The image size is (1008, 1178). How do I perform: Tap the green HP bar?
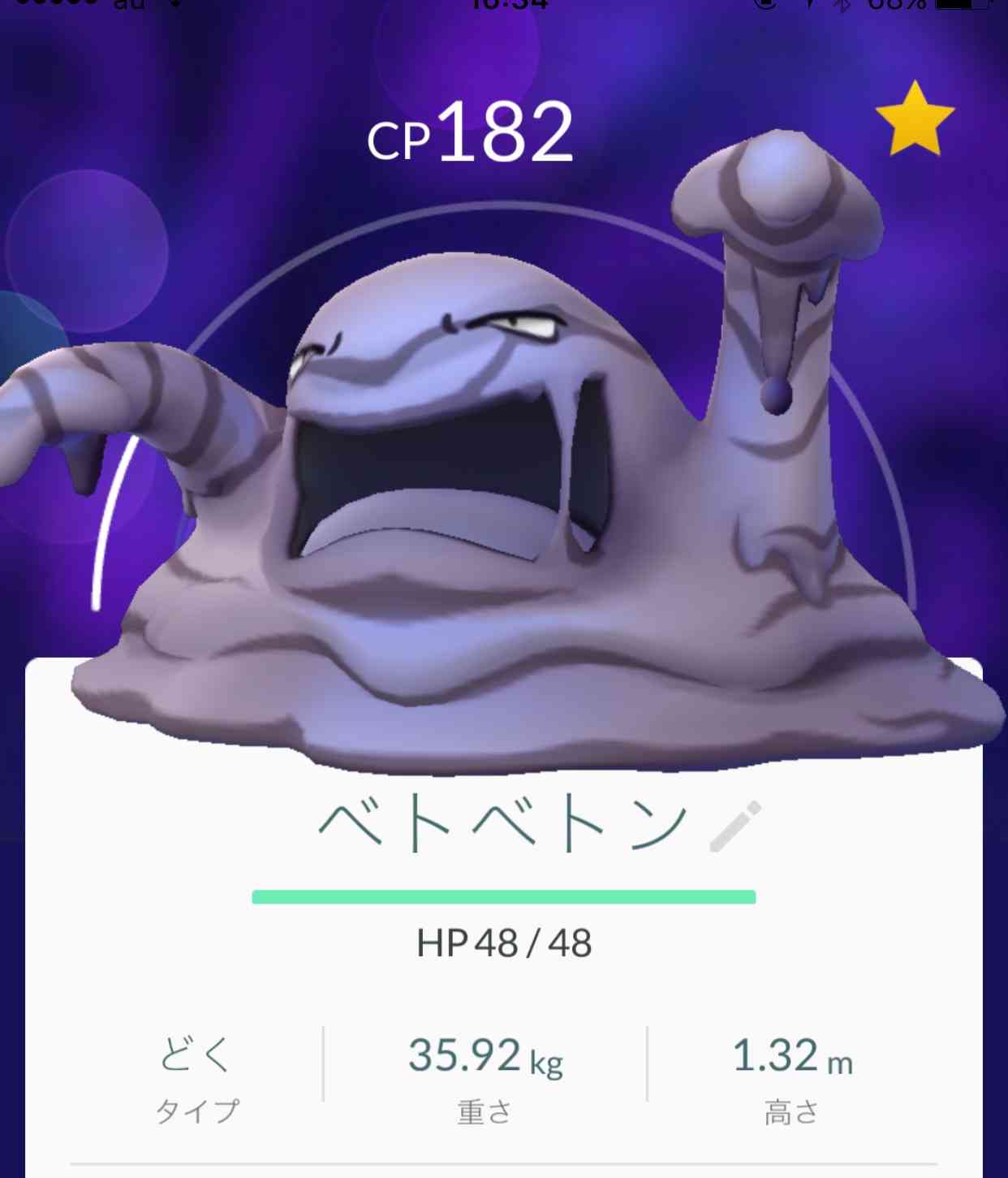coord(503,897)
